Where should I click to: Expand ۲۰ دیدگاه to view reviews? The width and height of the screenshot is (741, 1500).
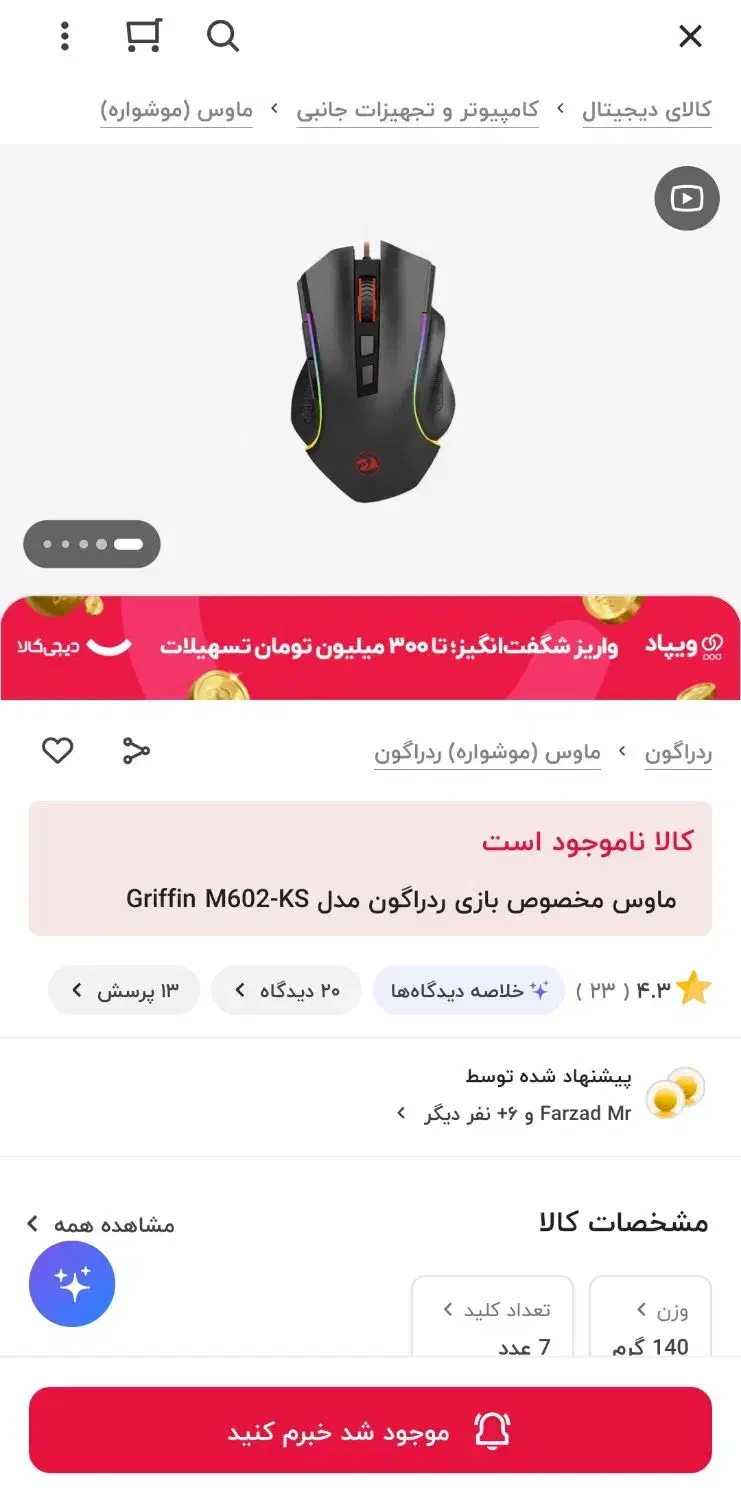pos(286,990)
